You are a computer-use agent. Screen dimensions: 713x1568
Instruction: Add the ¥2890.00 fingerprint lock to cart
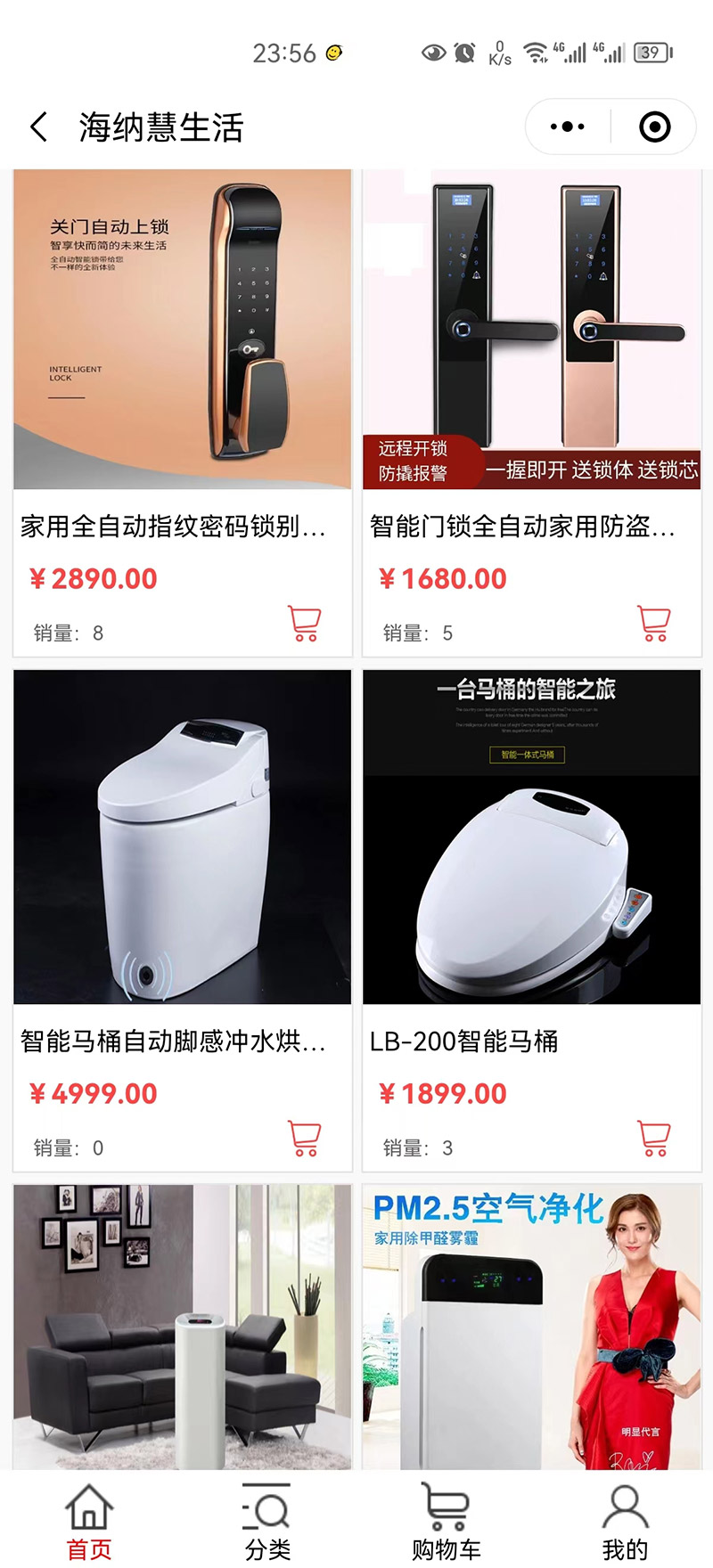[305, 624]
